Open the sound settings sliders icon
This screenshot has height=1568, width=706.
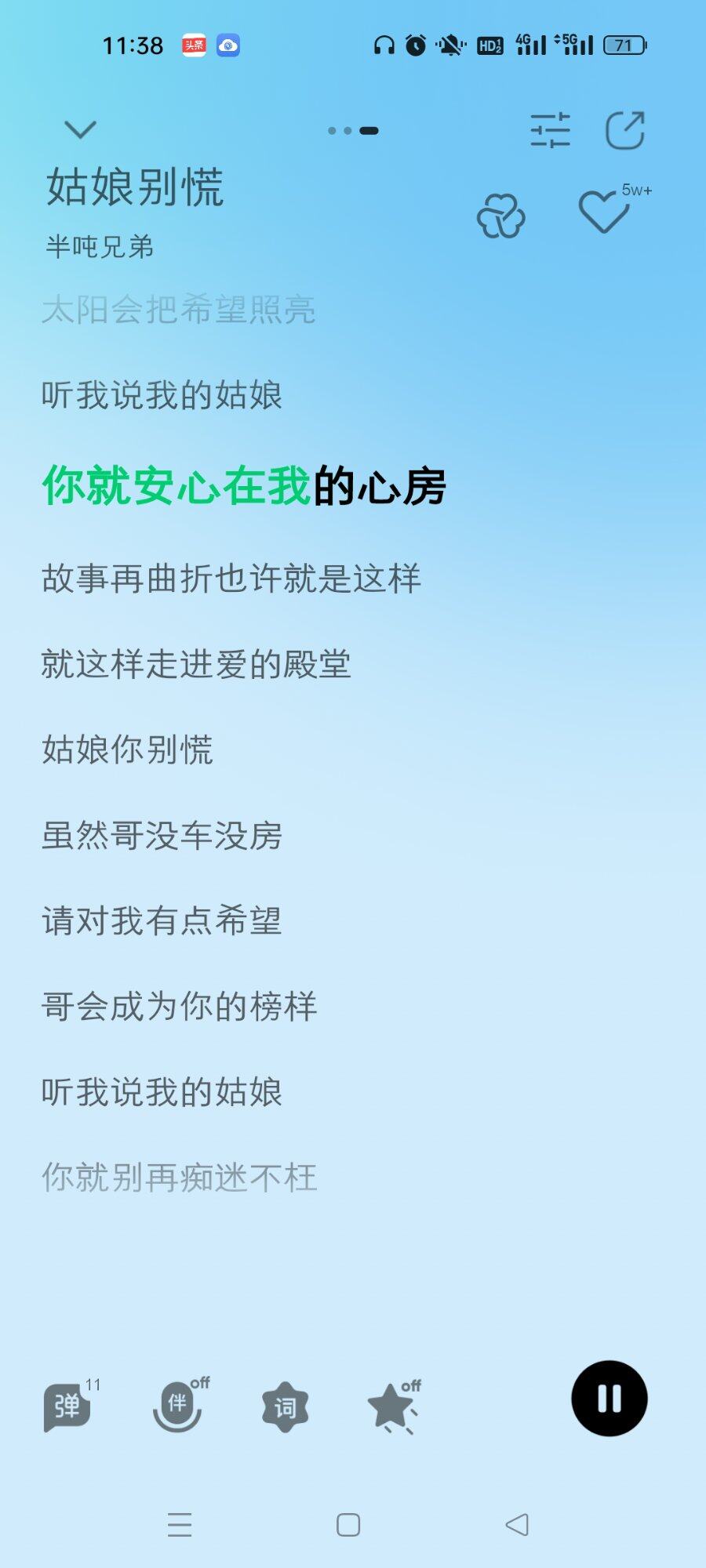coord(550,130)
